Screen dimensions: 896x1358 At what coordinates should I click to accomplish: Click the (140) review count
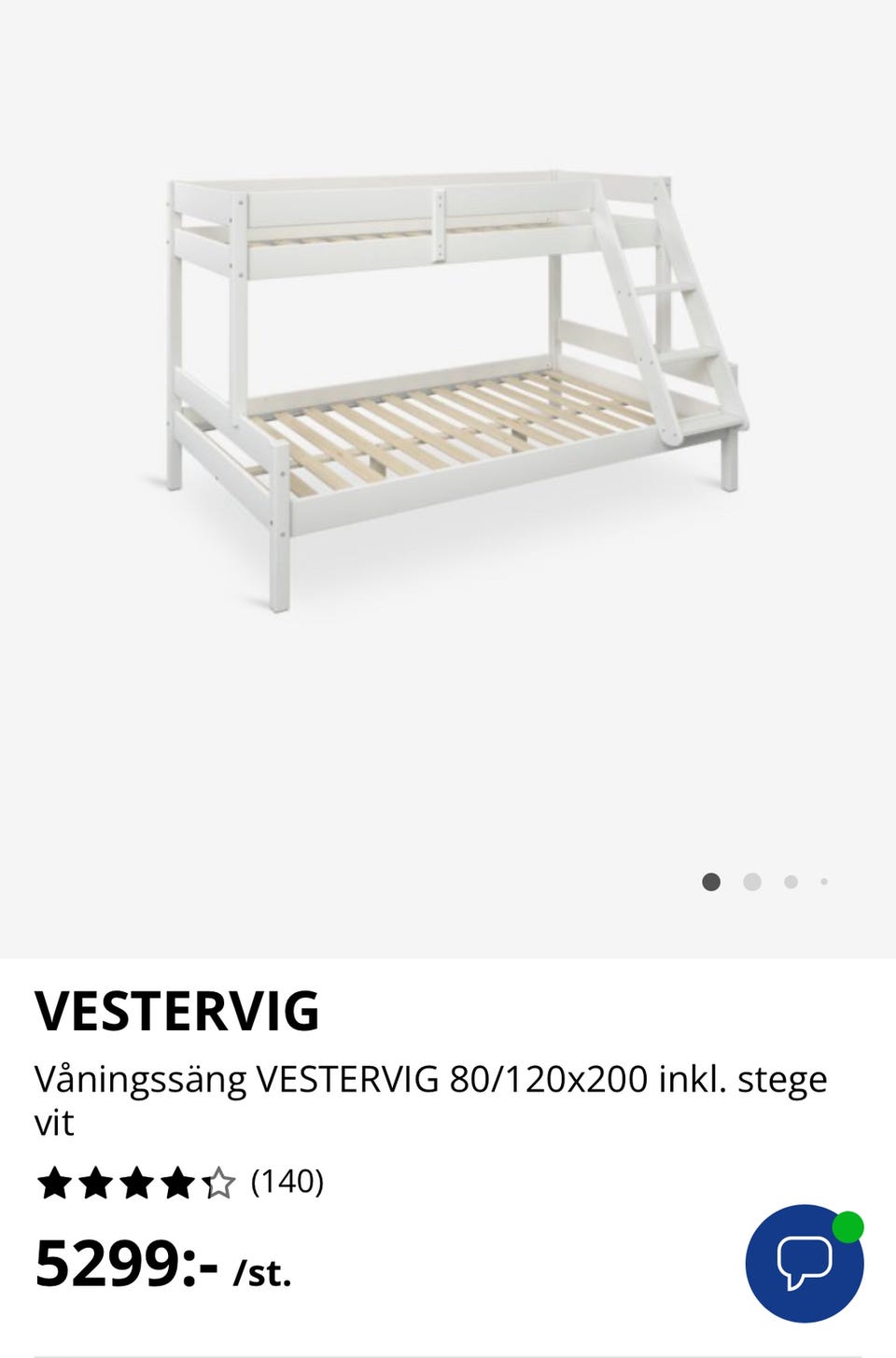click(287, 1183)
